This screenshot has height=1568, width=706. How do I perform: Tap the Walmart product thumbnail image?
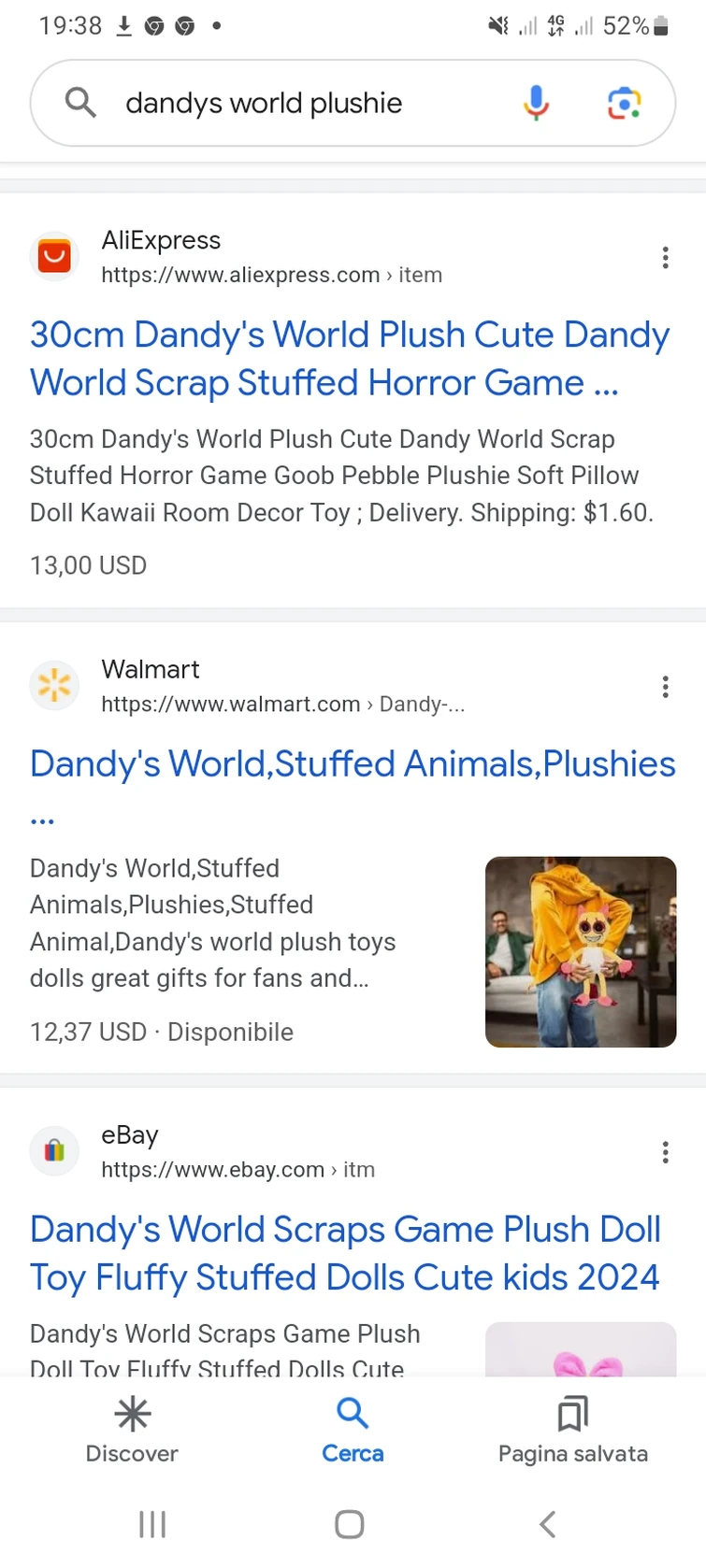coord(580,951)
